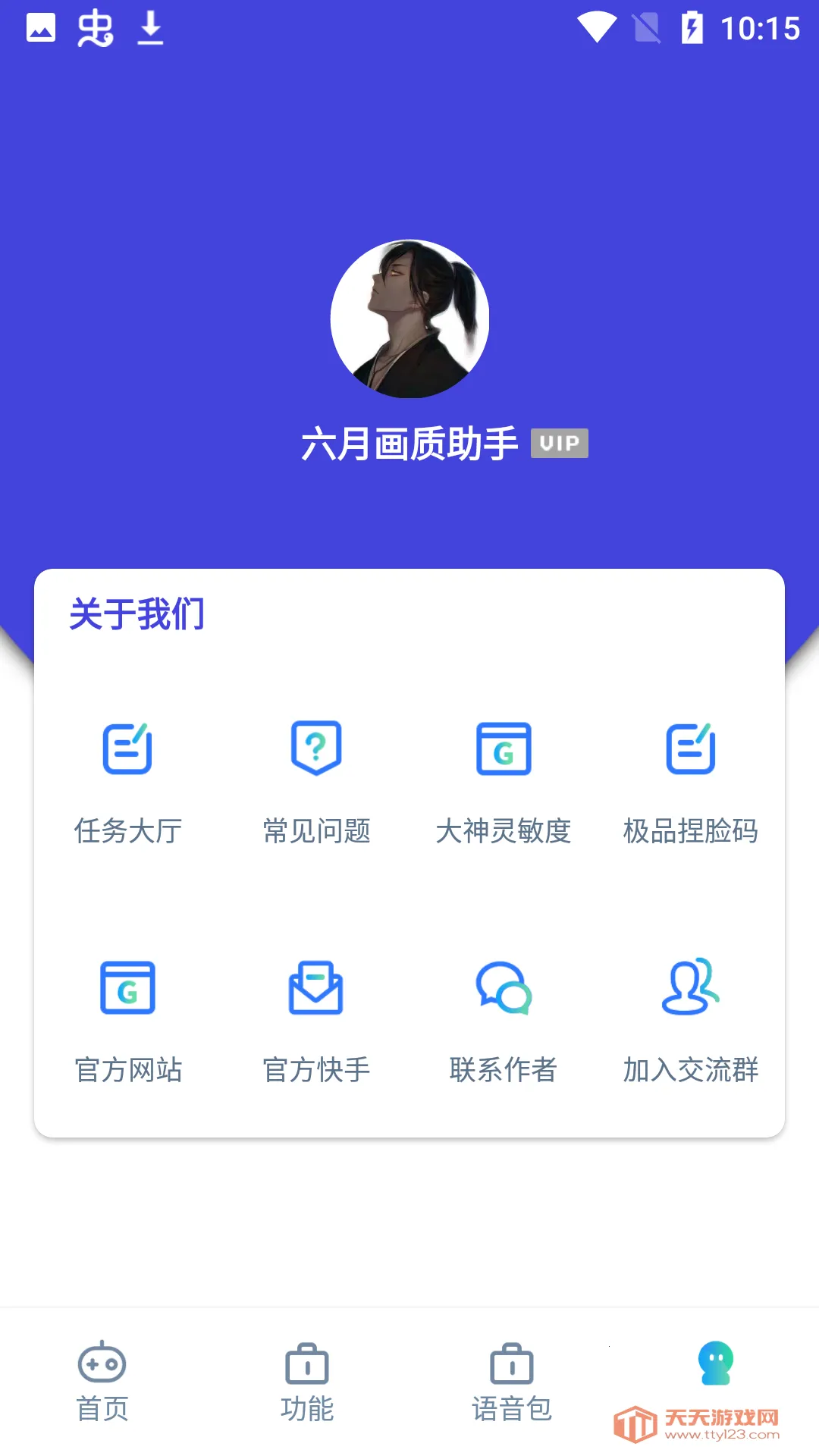Tap the download icon in status bar
Image resolution: width=819 pixels, height=1456 pixels.
[149, 30]
